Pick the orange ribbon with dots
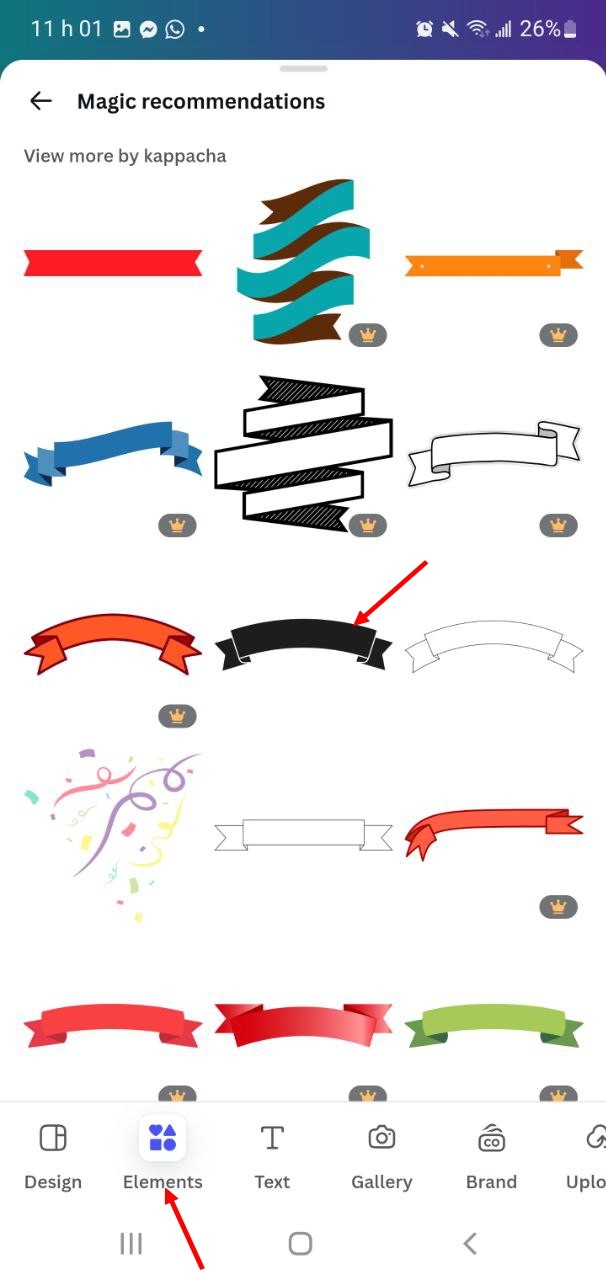Viewport: 606px width, 1280px height. (493, 263)
